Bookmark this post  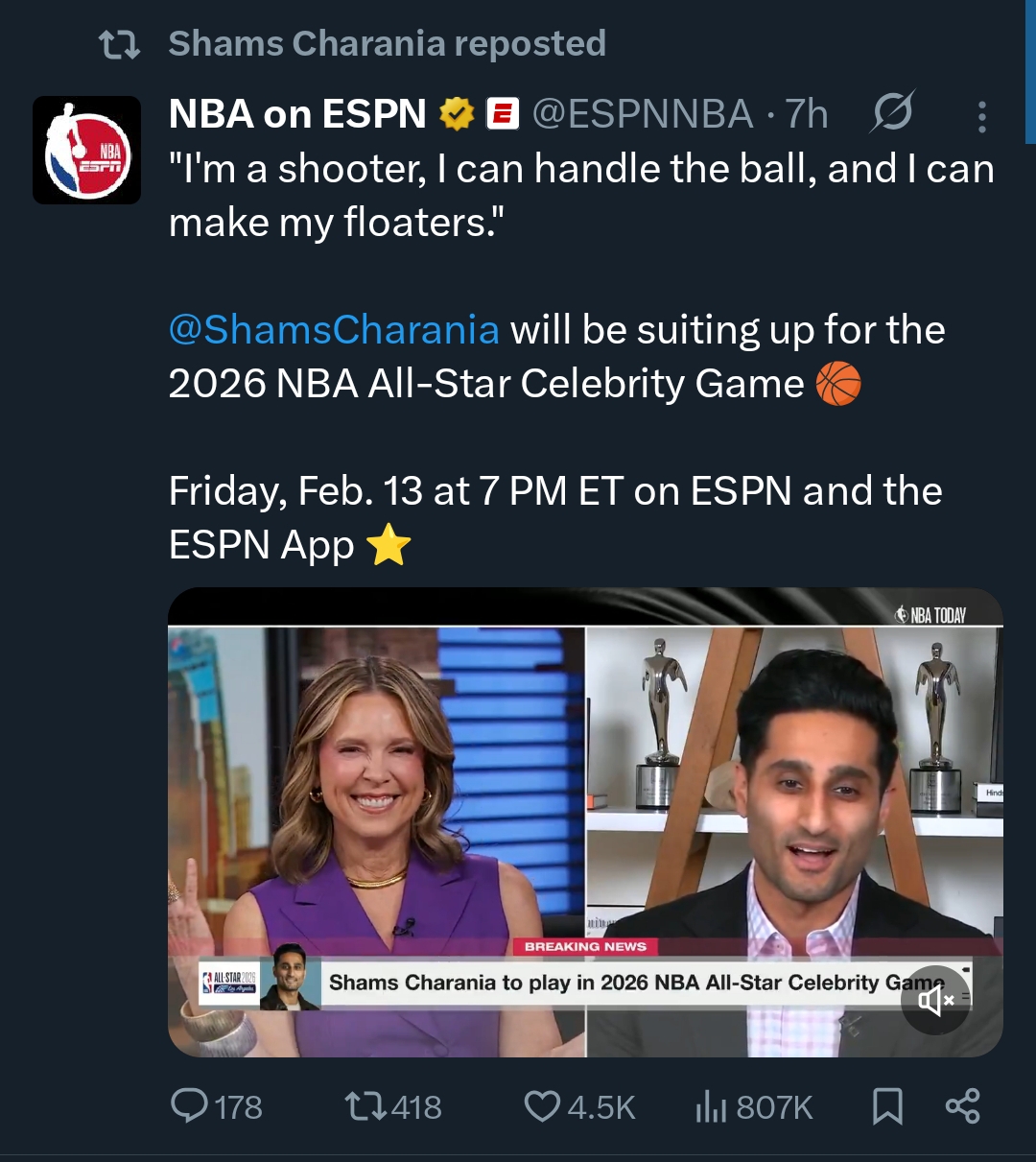pyautogui.click(x=887, y=1106)
